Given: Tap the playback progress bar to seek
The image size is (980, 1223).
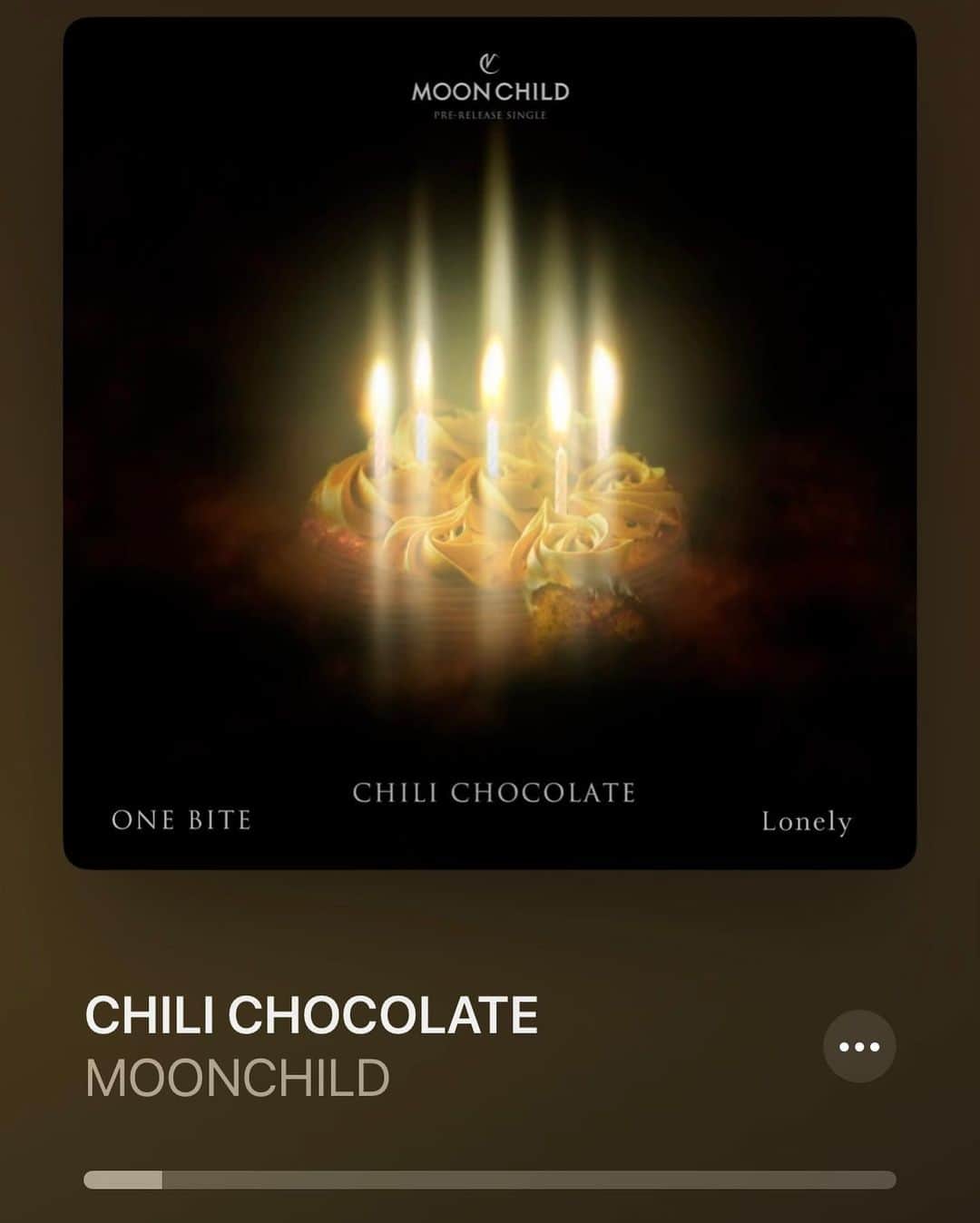Looking at the screenshot, I should pyautogui.click(x=490, y=1179).
